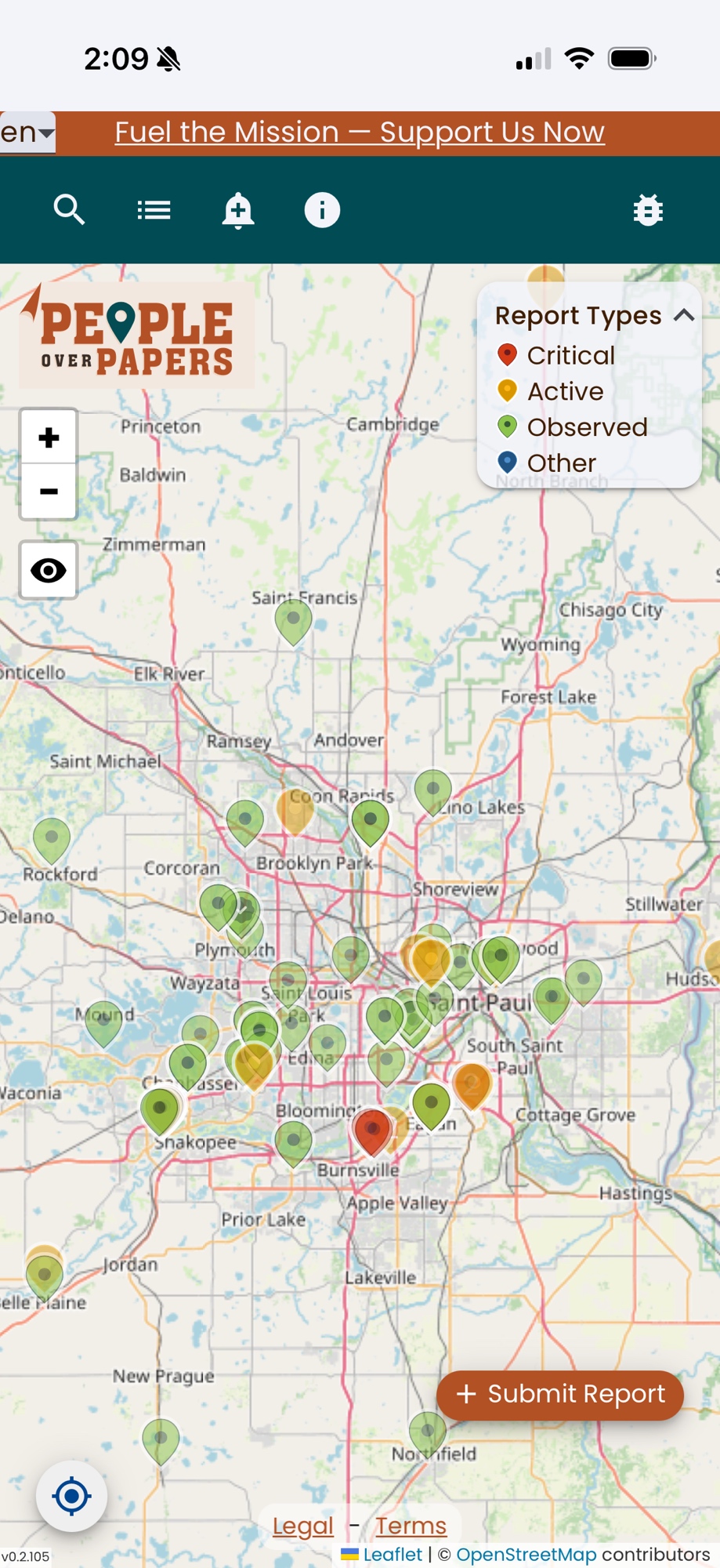The width and height of the screenshot is (720, 1568).
Task: Open the Leaflet attribution link
Action: click(x=392, y=1554)
